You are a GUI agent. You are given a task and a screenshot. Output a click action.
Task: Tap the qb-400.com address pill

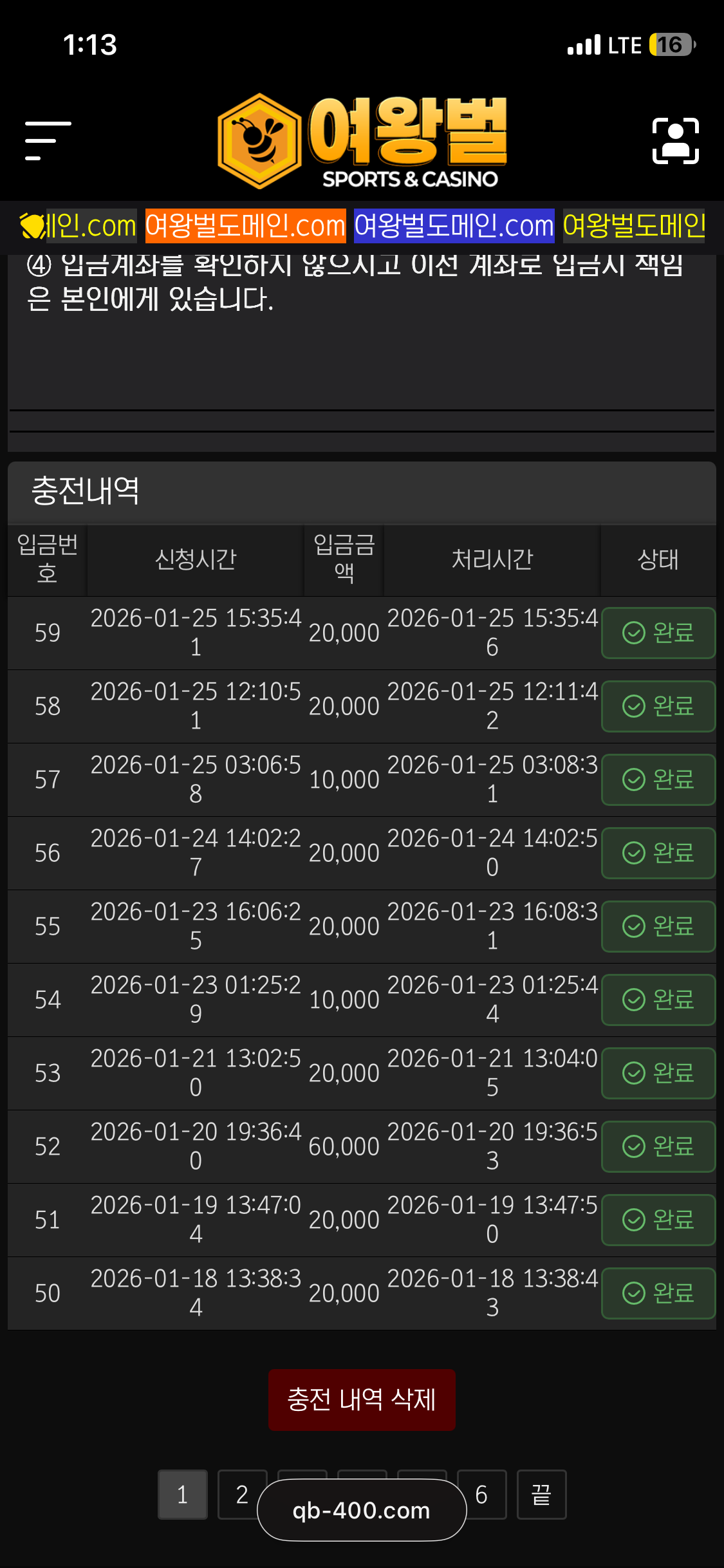(362, 1510)
